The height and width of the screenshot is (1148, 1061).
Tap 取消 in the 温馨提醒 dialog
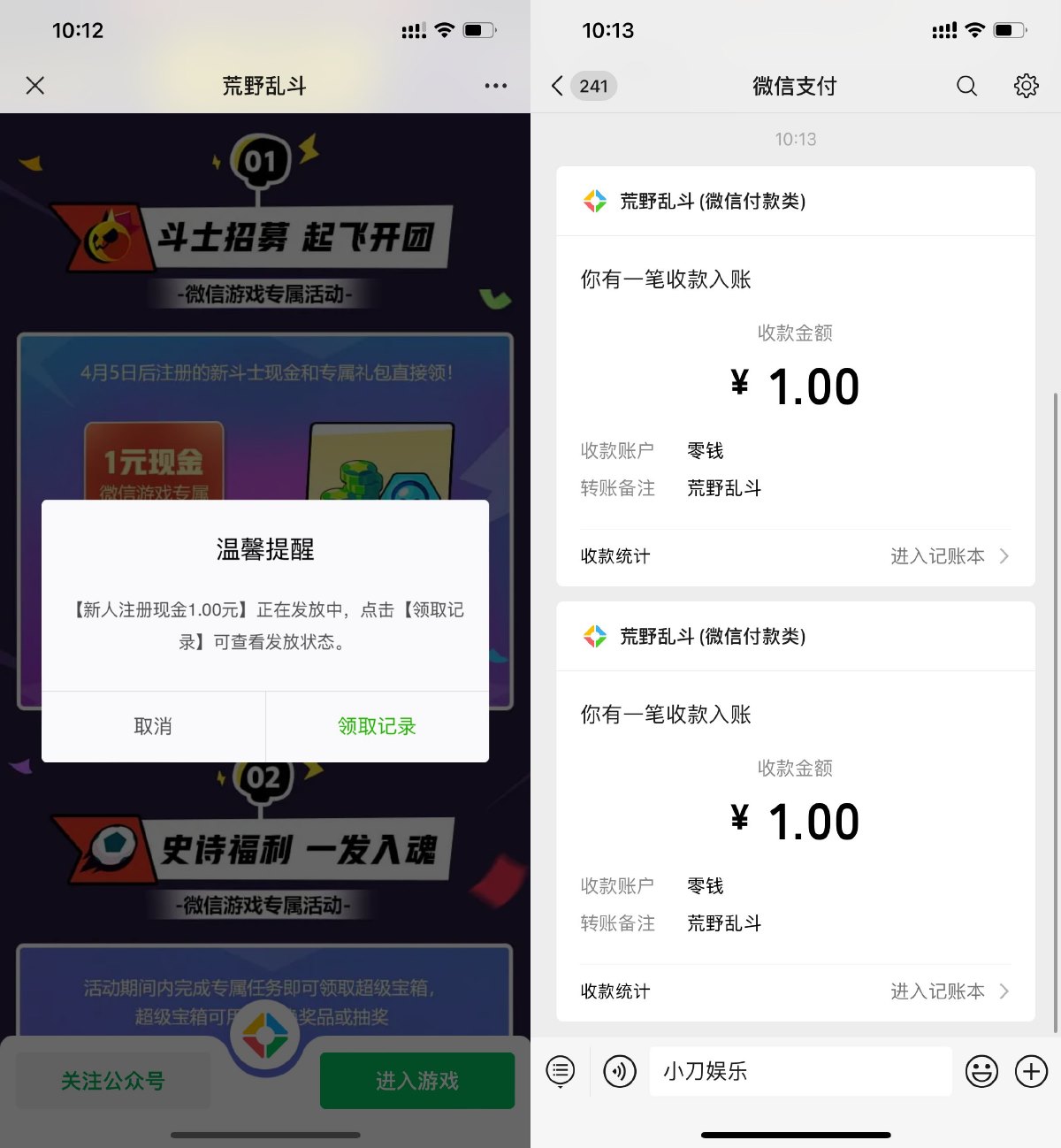point(153,726)
